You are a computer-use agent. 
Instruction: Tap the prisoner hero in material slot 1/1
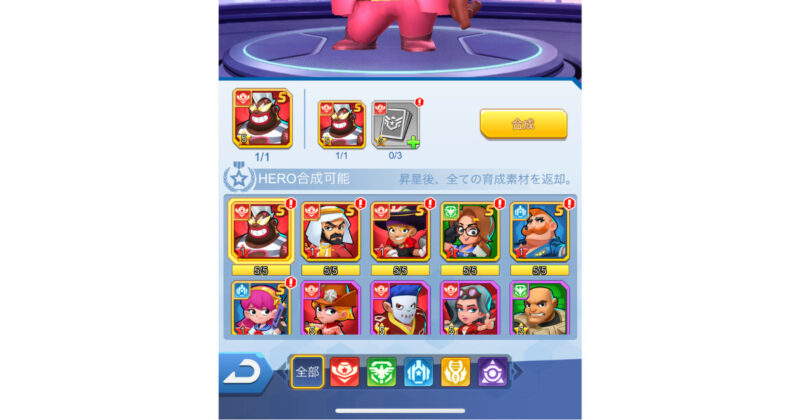(342, 125)
